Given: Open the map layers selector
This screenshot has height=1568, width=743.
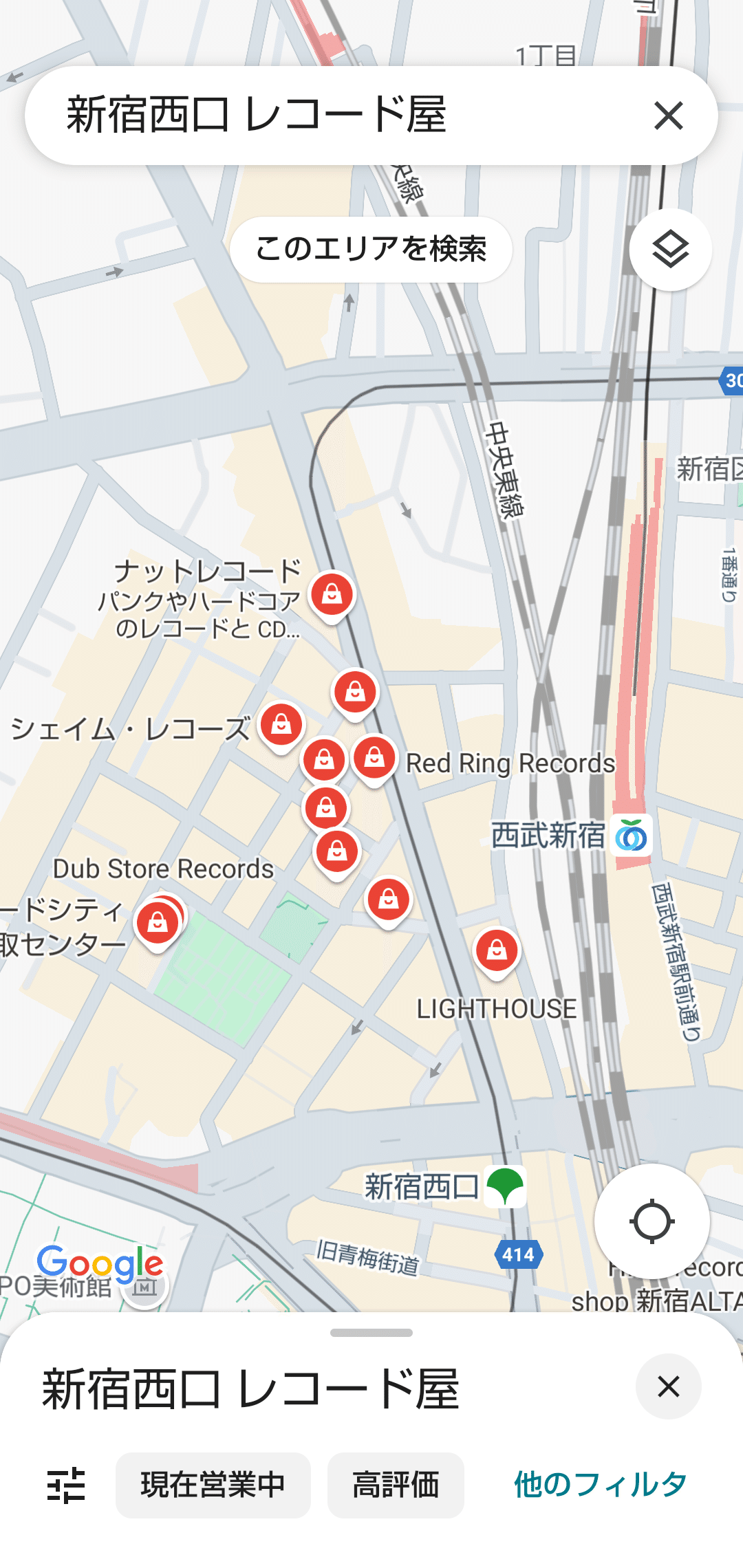Looking at the screenshot, I should pyautogui.click(x=670, y=250).
